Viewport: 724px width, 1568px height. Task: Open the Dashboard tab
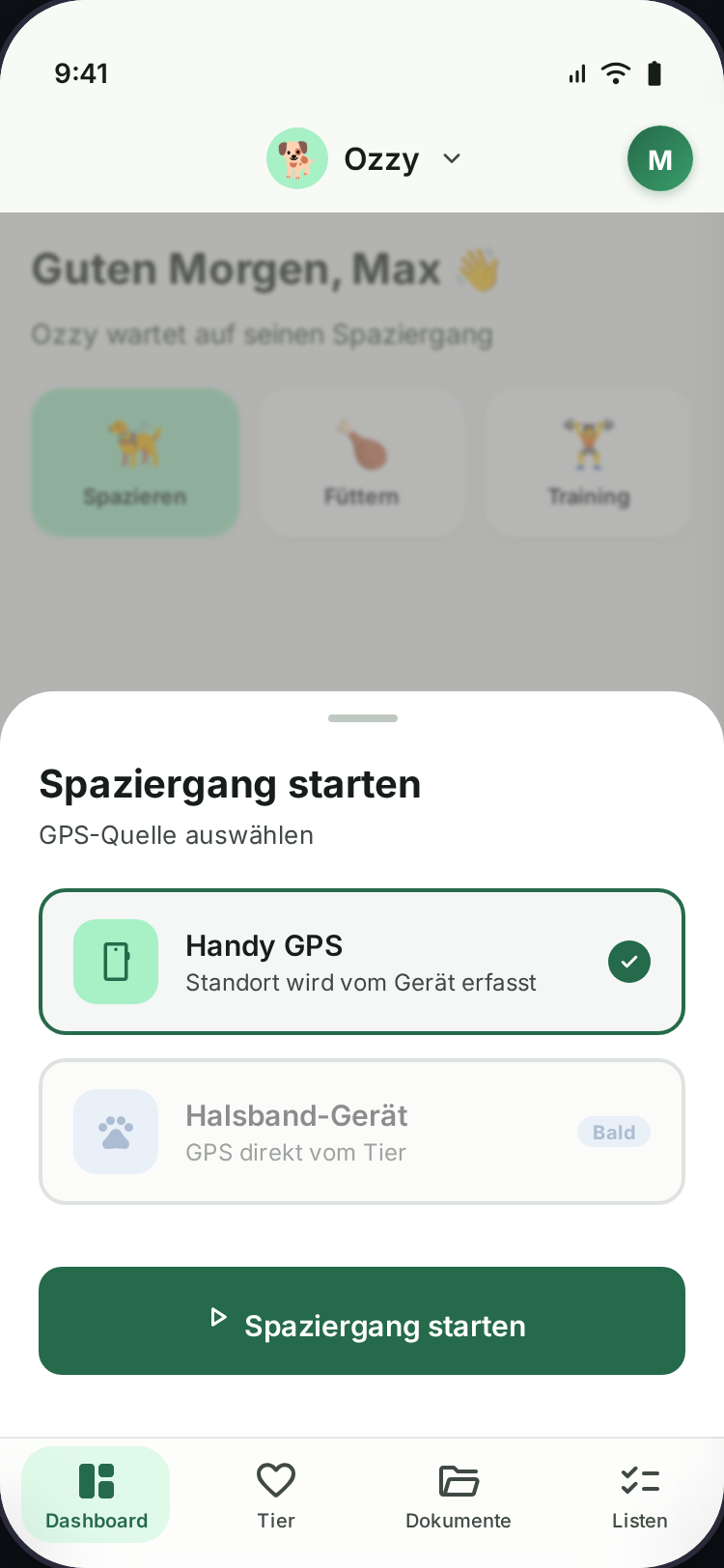(x=96, y=1494)
